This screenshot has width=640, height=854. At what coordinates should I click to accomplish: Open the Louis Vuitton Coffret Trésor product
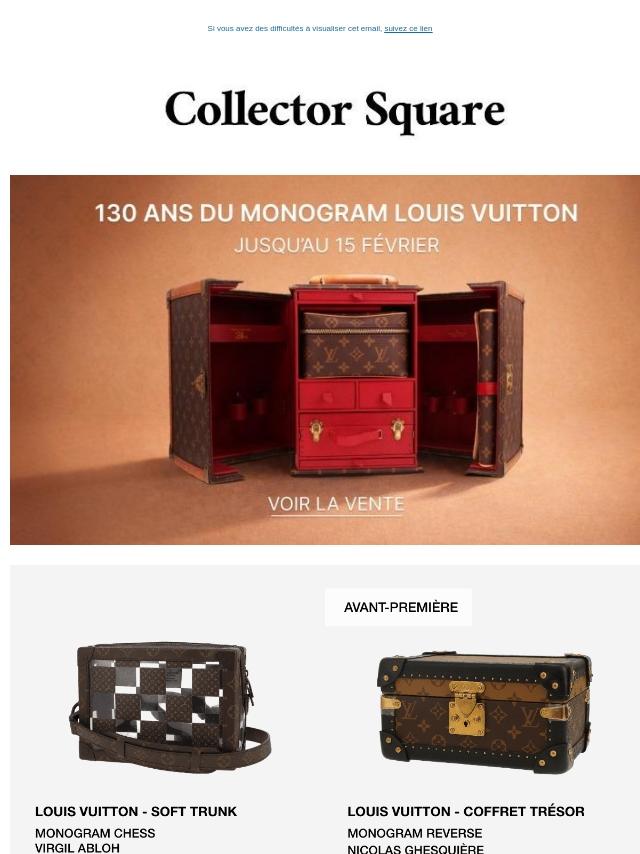click(x=484, y=710)
